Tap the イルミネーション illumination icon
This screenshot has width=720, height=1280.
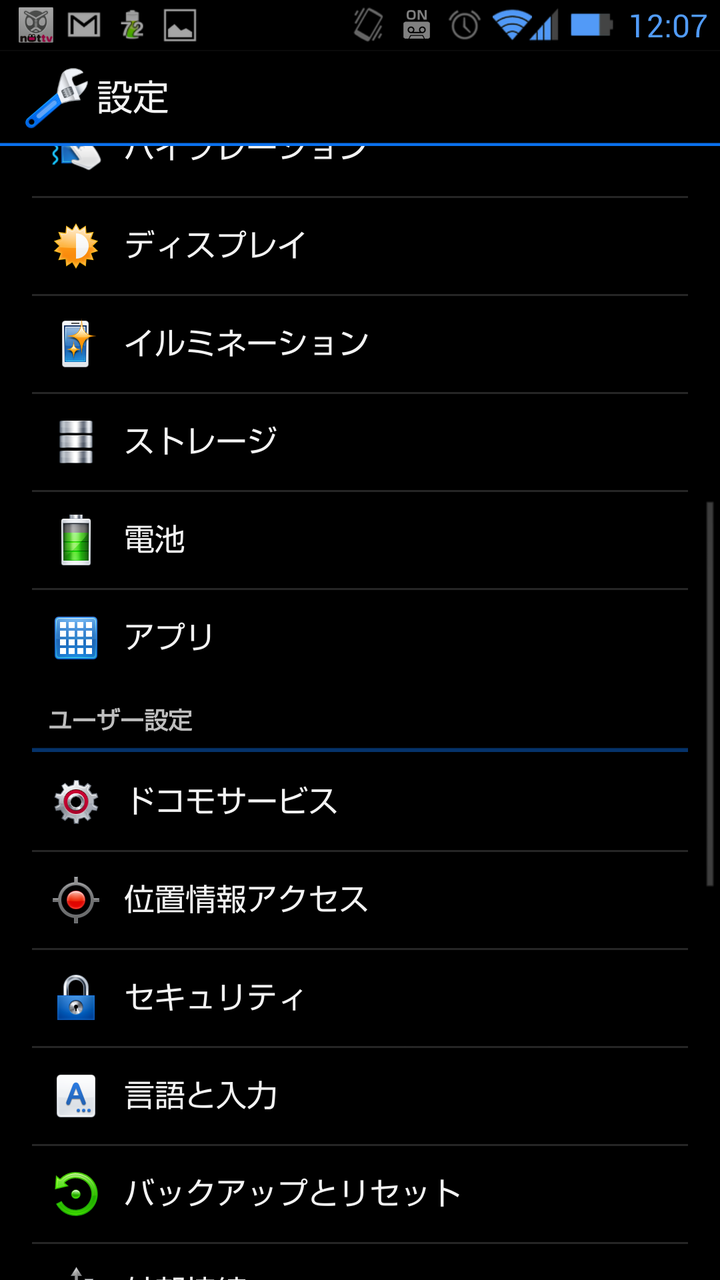pos(76,343)
